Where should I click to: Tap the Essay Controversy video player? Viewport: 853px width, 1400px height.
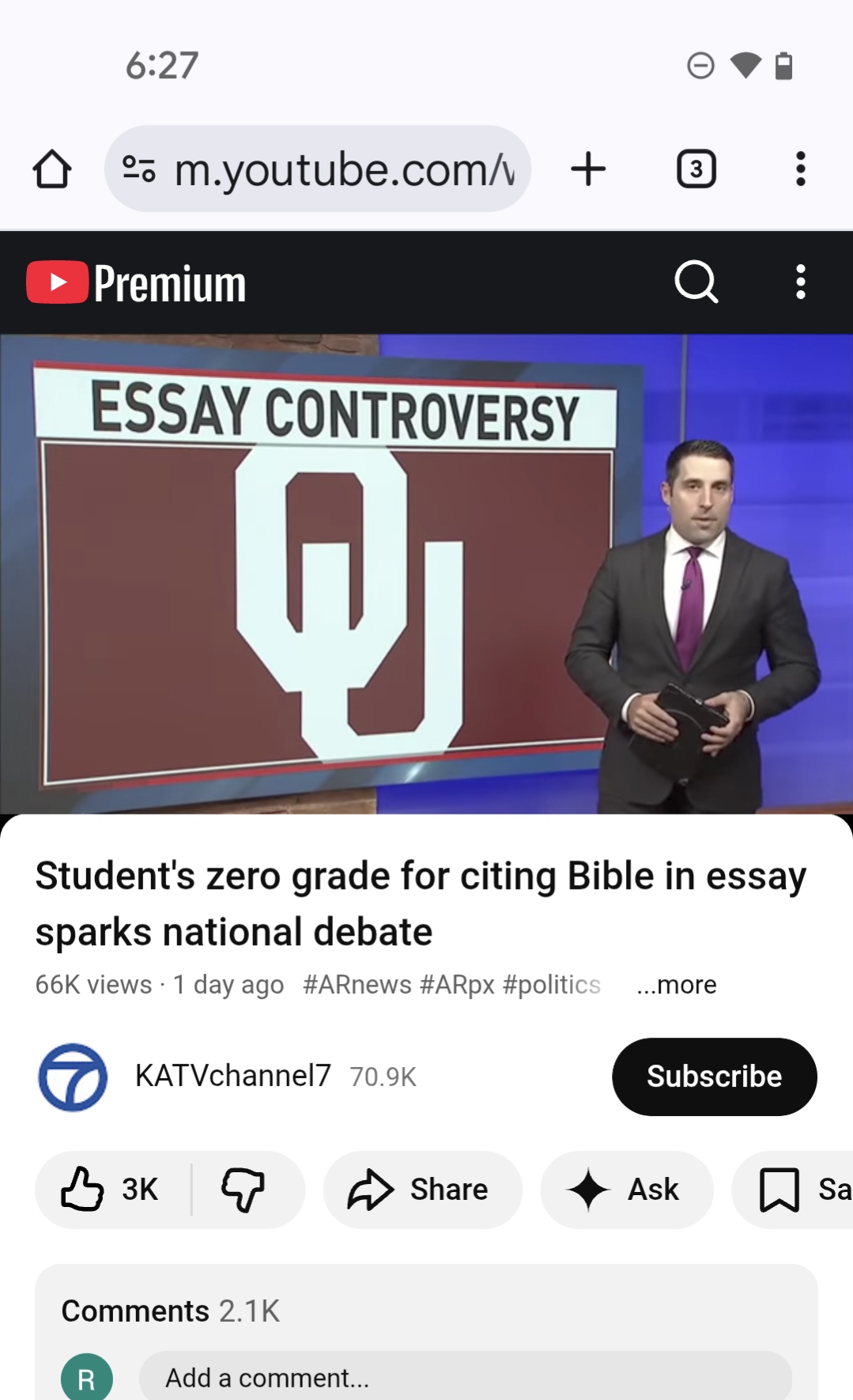coord(426,573)
